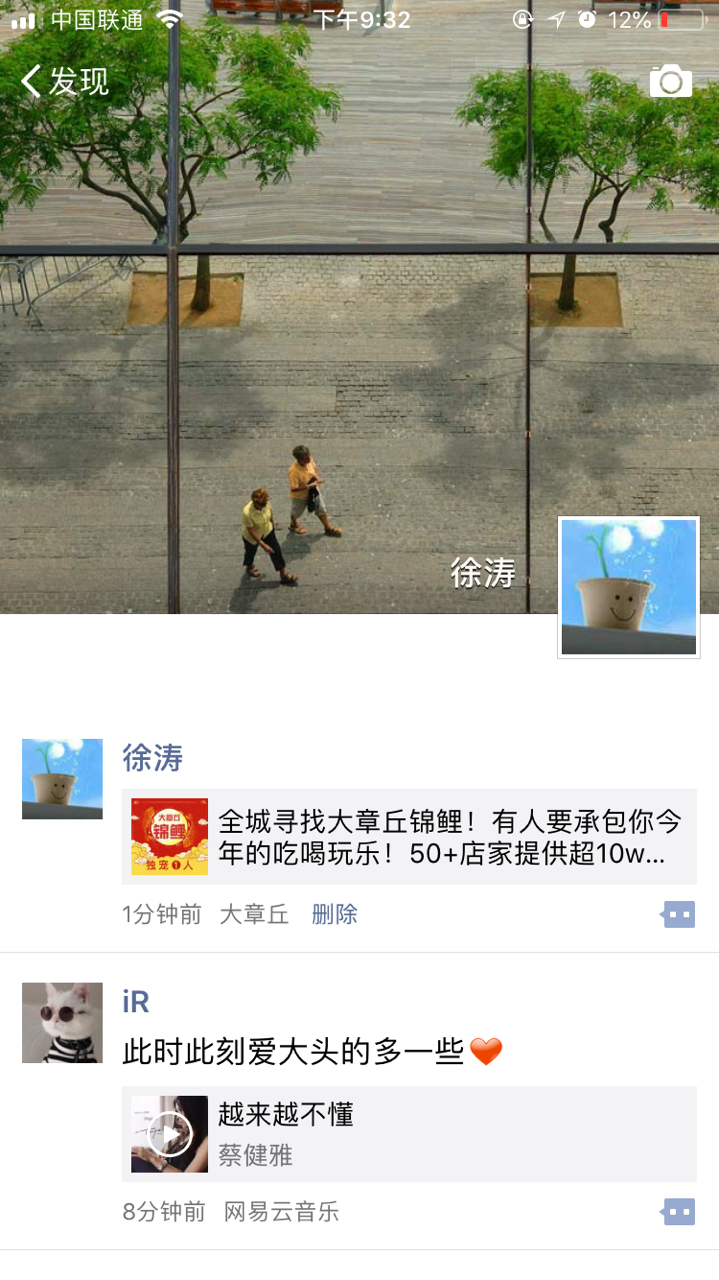
Task: Open the iR name link
Action: [136, 1001]
